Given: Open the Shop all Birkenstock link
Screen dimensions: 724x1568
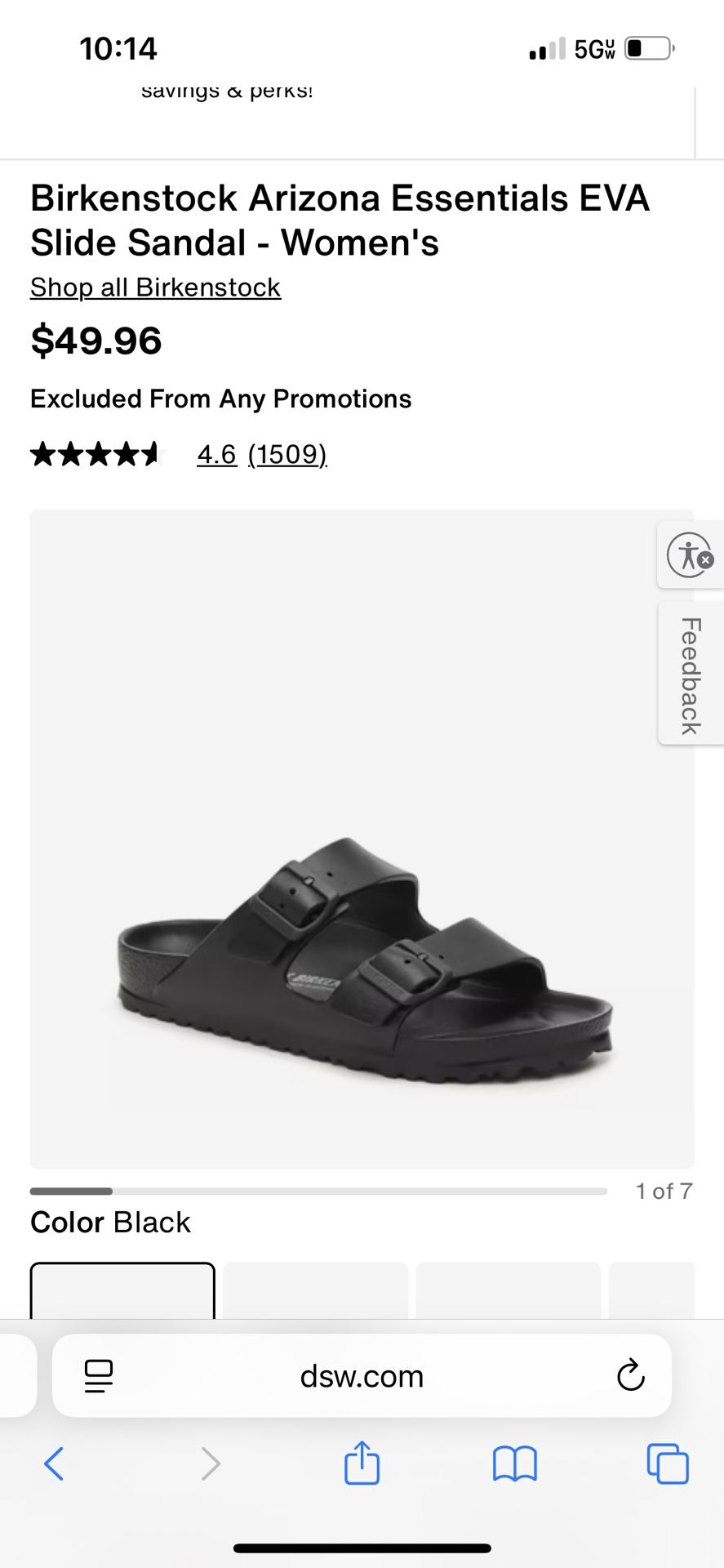Looking at the screenshot, I should 155,287.
